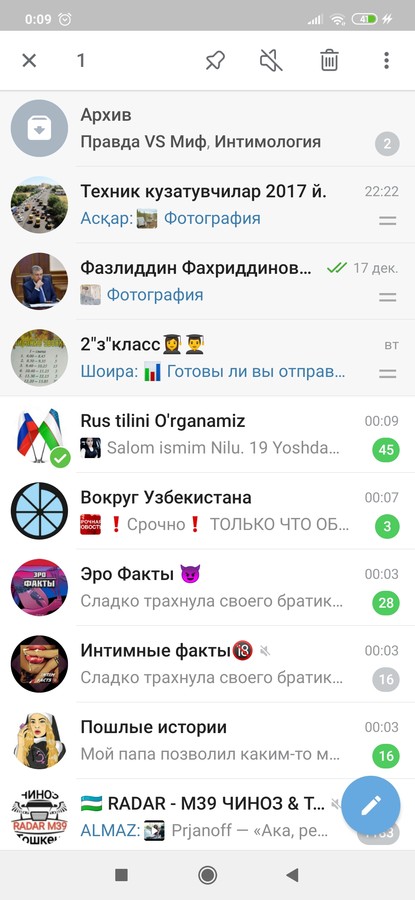Select the 2"з"класс chat
The height and width of the screenshot is (900, 415).
tap(207, 358)
